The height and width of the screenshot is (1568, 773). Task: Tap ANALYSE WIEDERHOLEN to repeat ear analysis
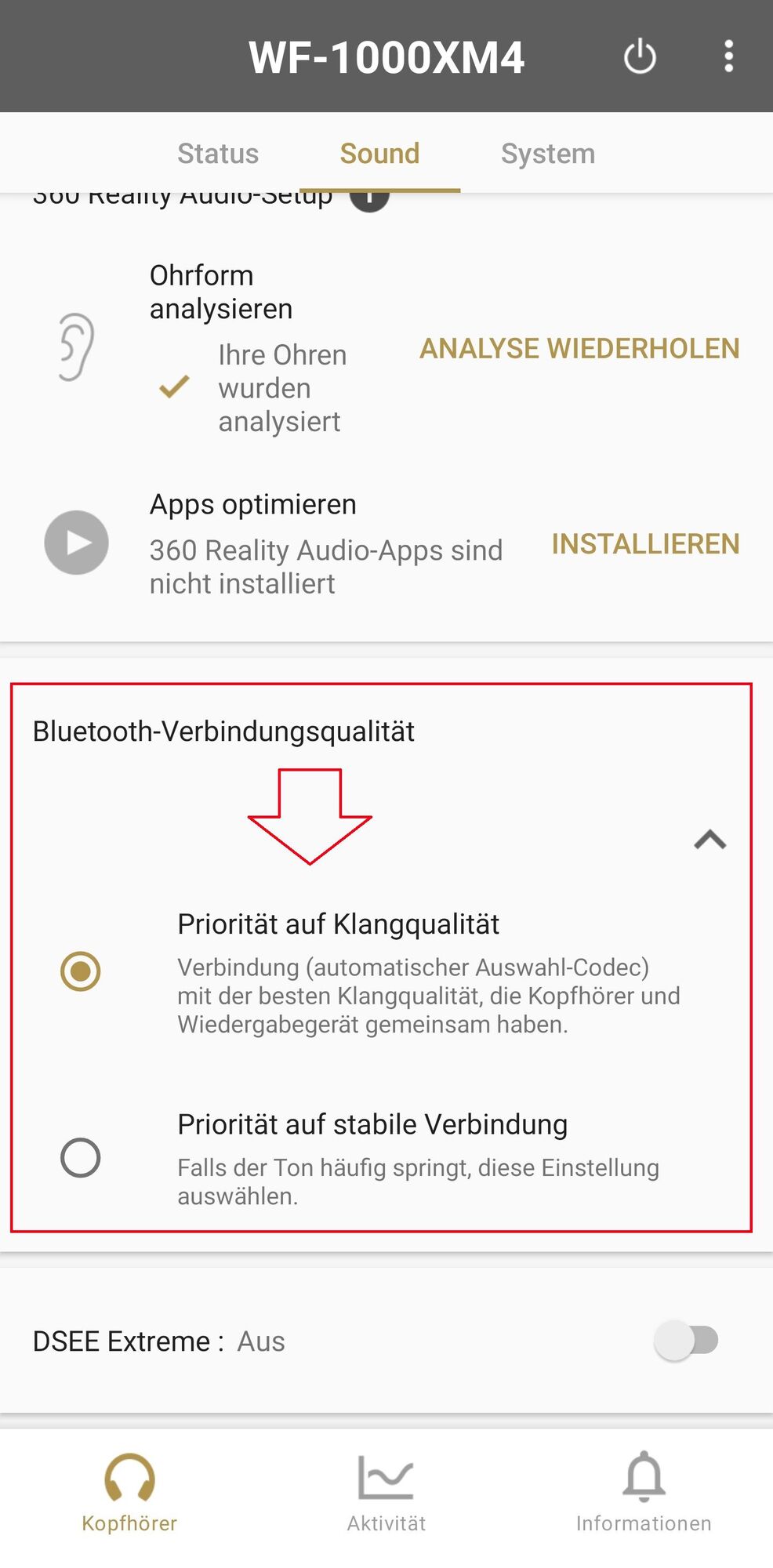click(579, 349)
